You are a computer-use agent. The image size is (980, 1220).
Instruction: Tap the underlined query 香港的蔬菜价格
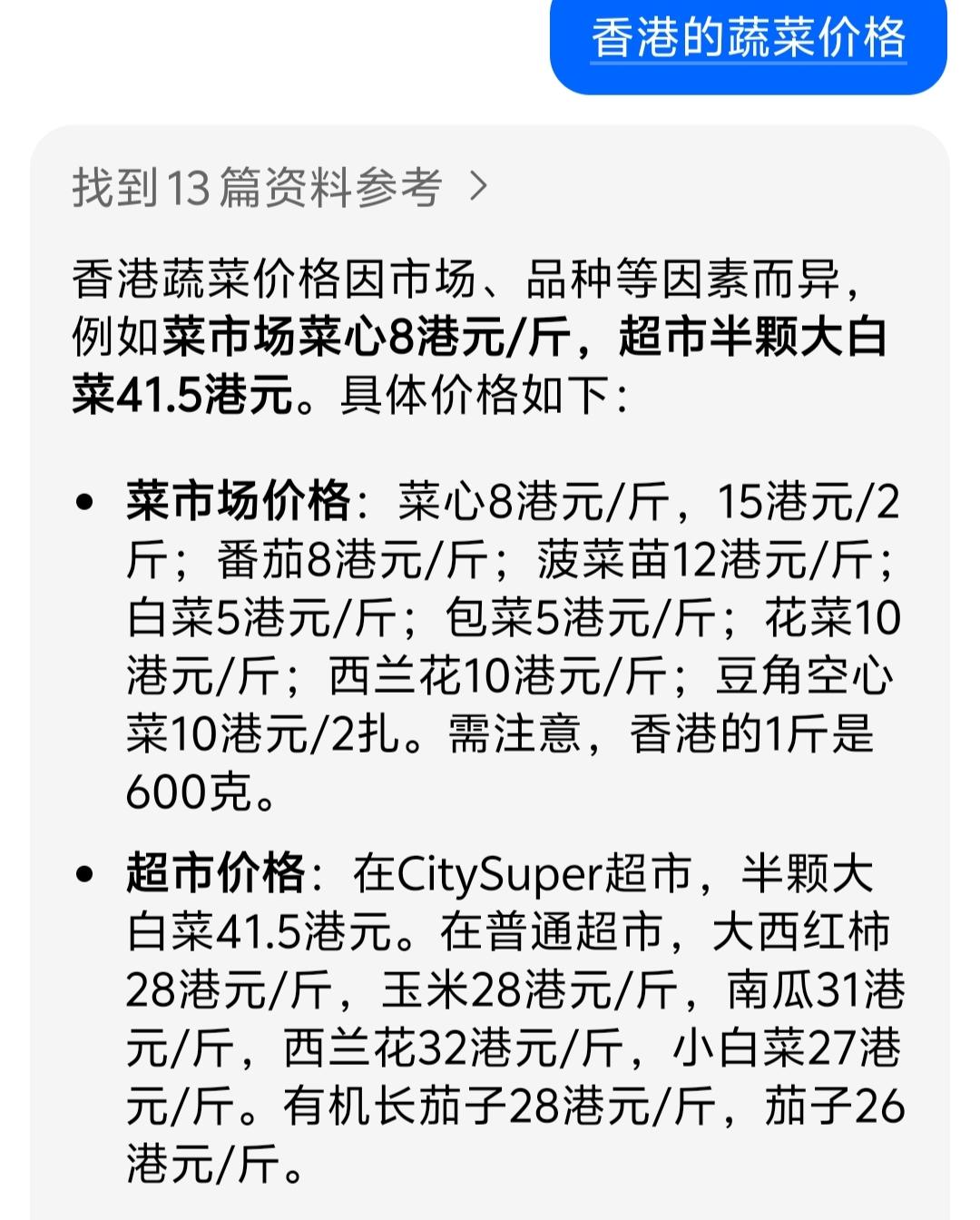click(748, 39)
